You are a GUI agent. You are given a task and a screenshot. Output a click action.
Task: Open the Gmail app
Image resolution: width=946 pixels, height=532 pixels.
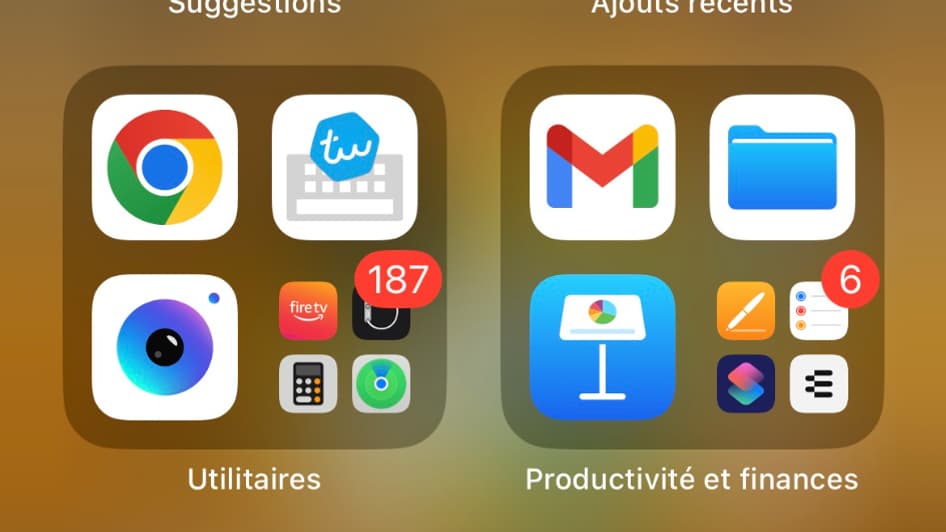coord(602,167)
